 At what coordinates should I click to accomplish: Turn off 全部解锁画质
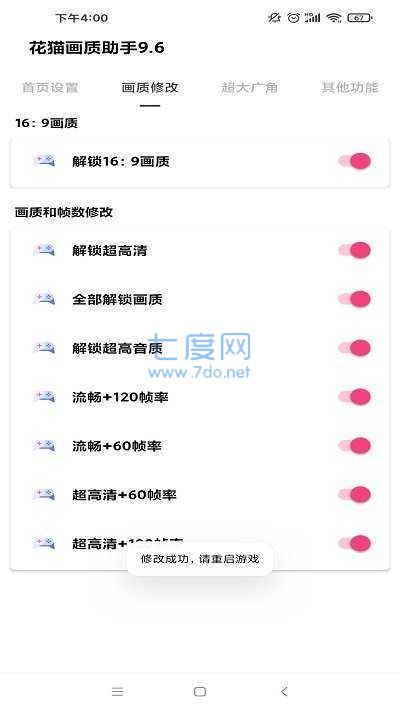click(x=355, y=299)
